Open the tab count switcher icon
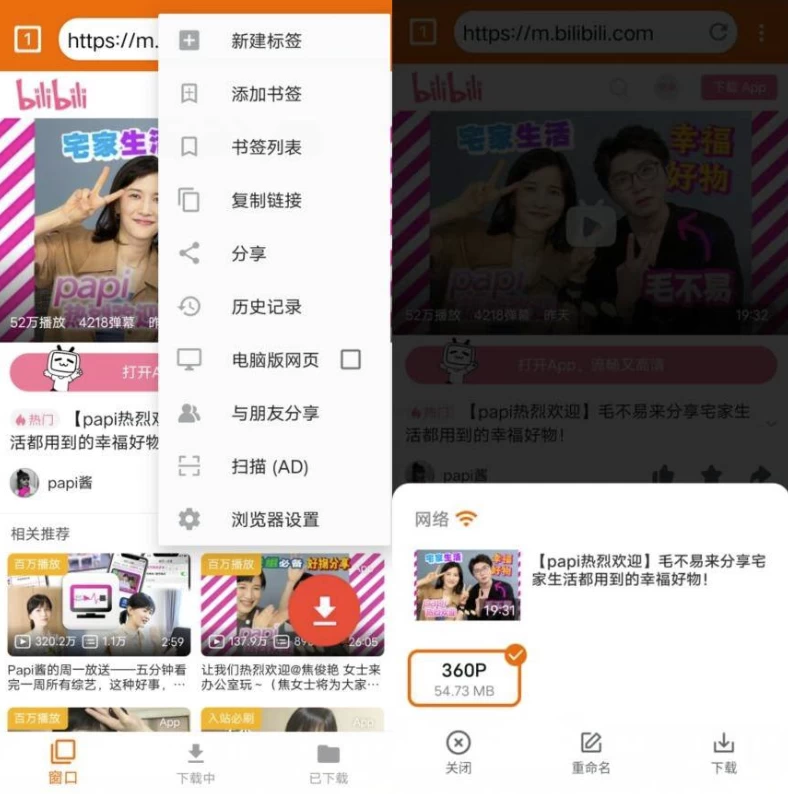 28,40
